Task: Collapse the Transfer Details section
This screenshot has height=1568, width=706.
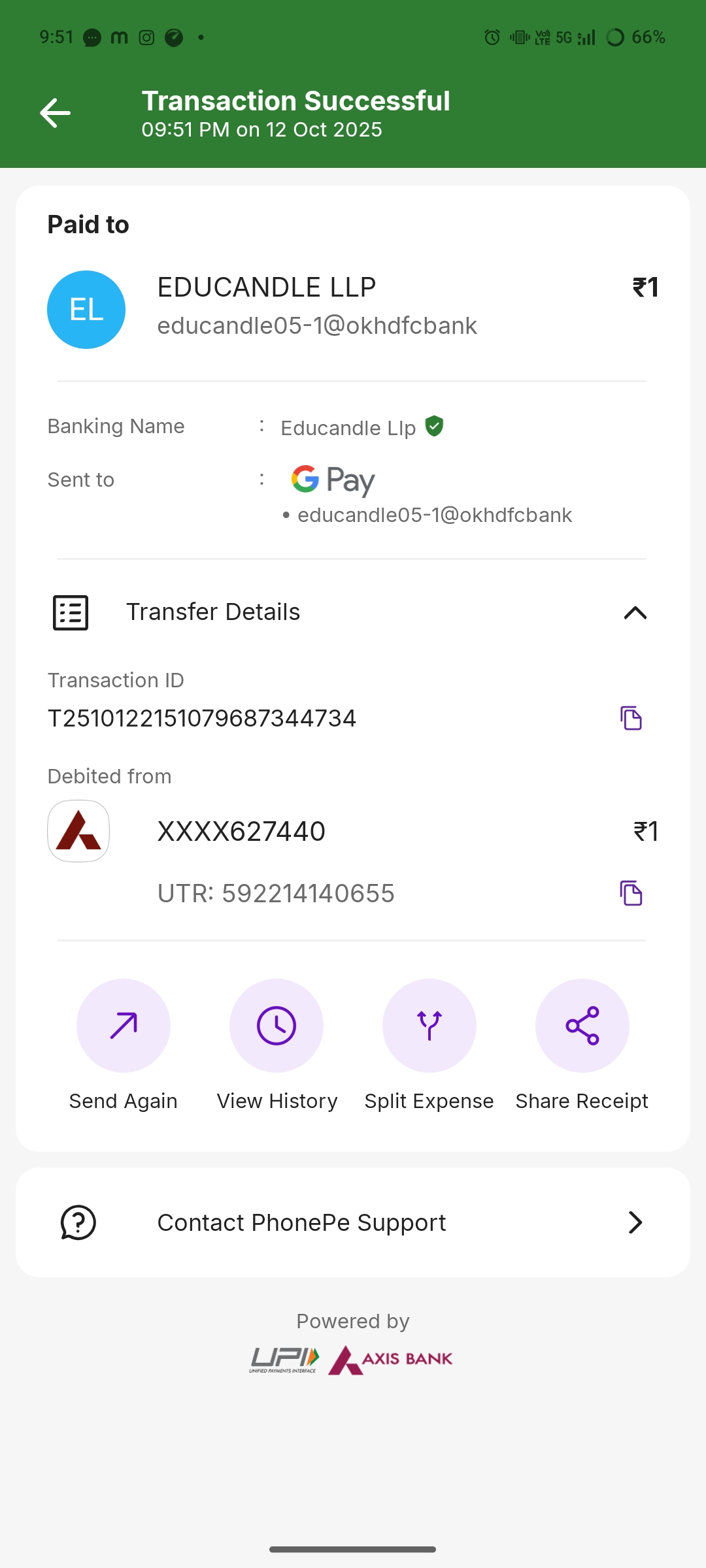Action: [635, 613]
